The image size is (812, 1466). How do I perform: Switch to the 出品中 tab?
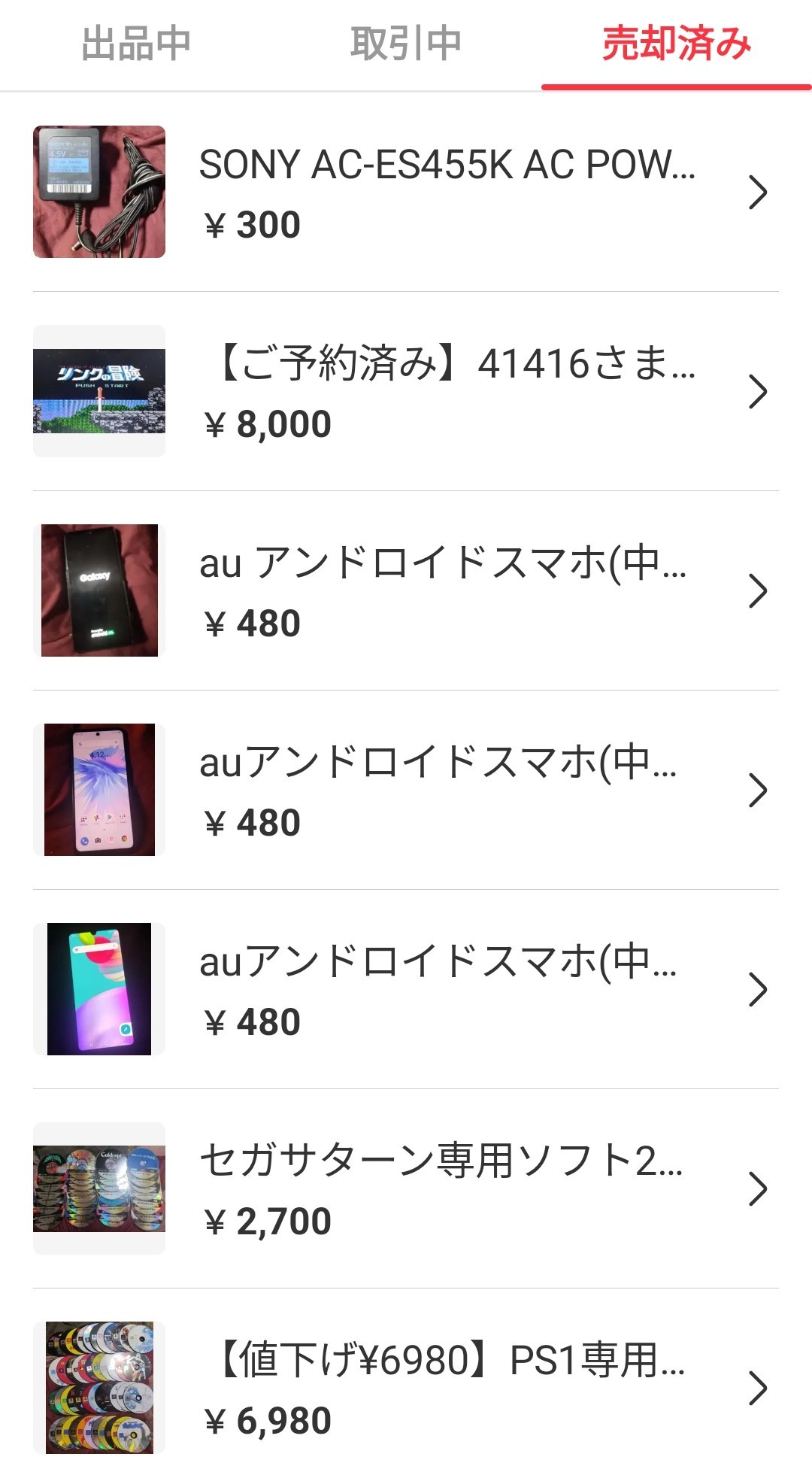(135, 44)
